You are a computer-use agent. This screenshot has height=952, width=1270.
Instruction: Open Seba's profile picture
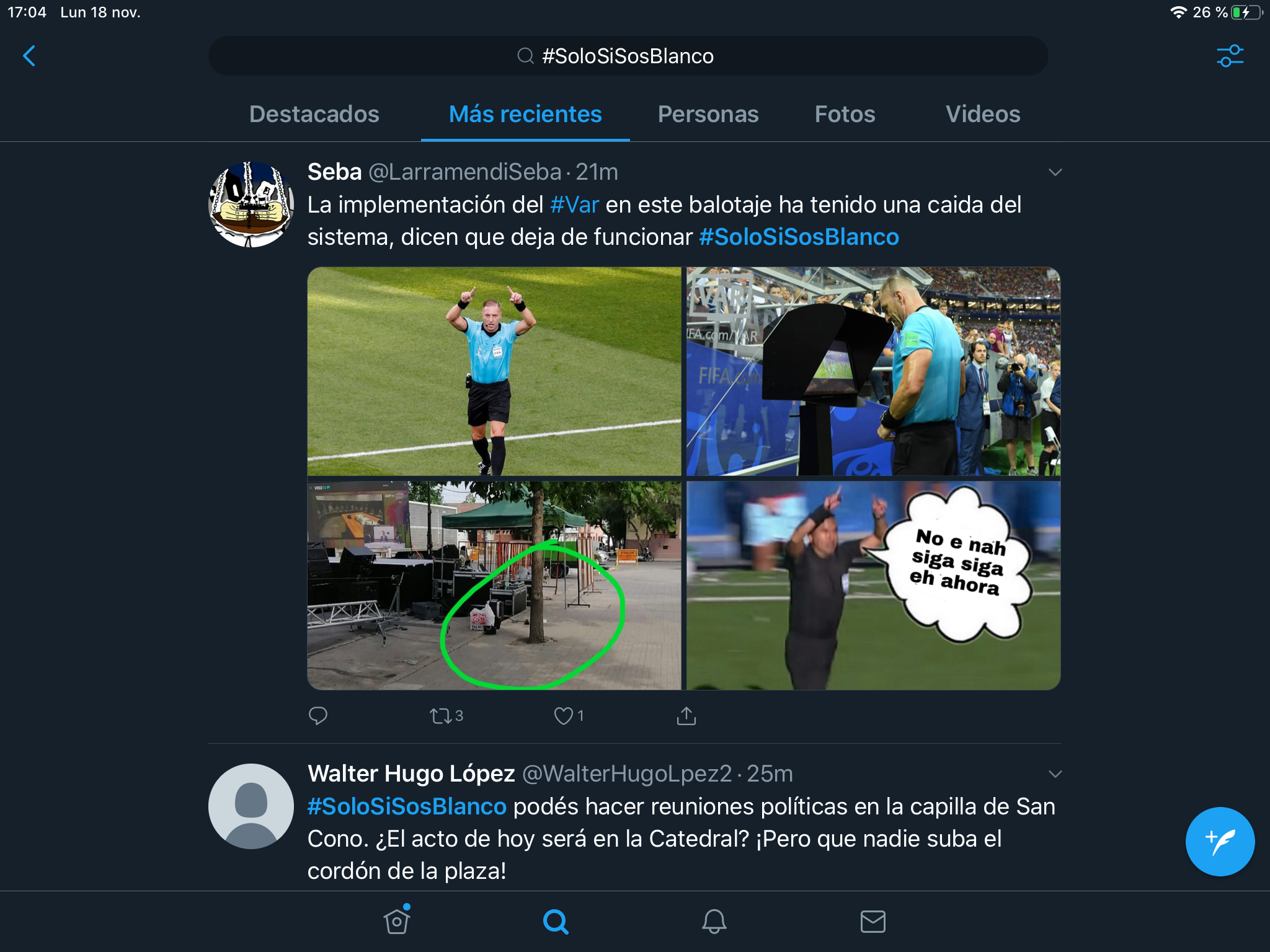251,205
